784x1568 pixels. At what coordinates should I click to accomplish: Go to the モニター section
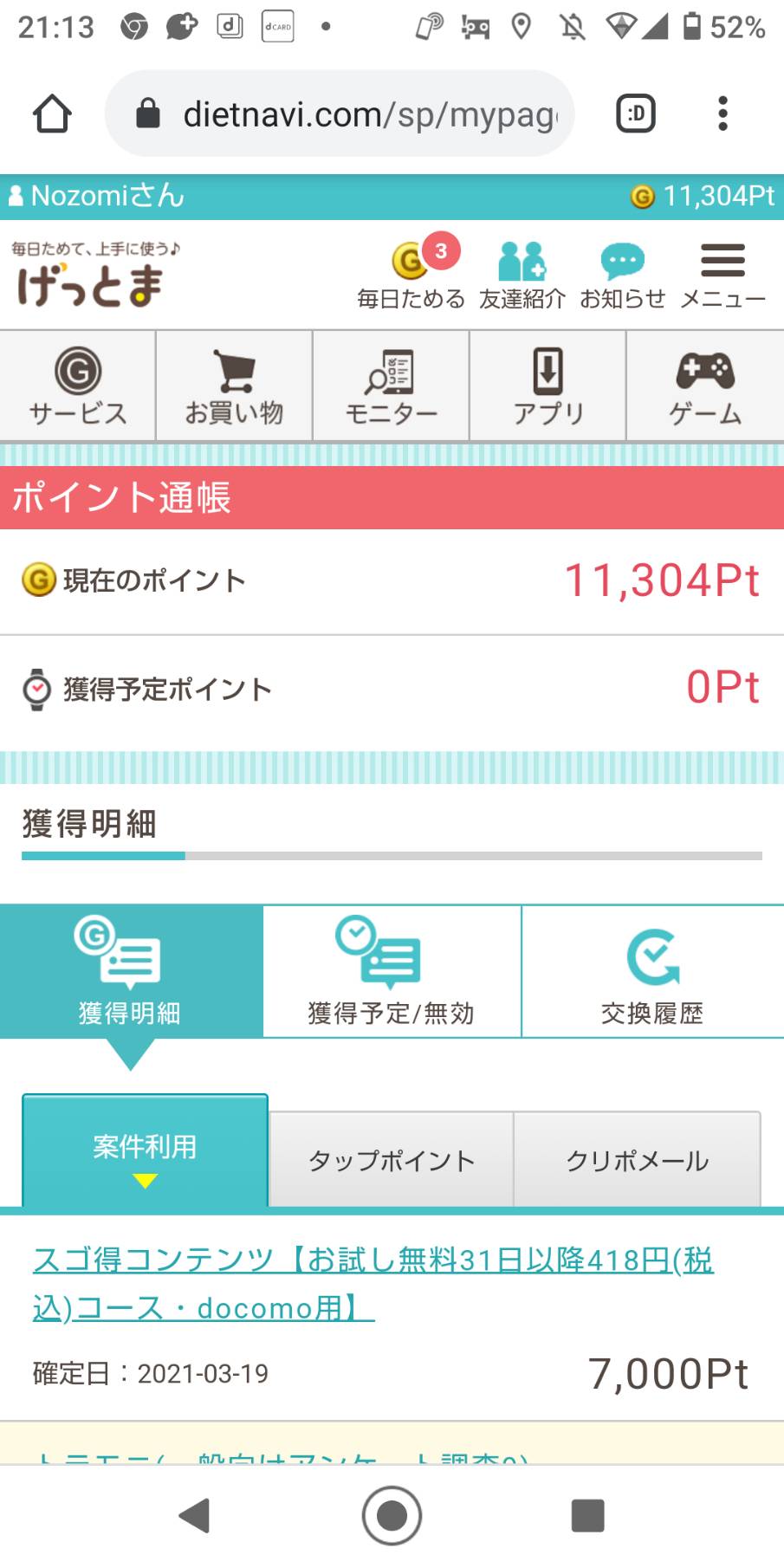(x=391, y=386)
